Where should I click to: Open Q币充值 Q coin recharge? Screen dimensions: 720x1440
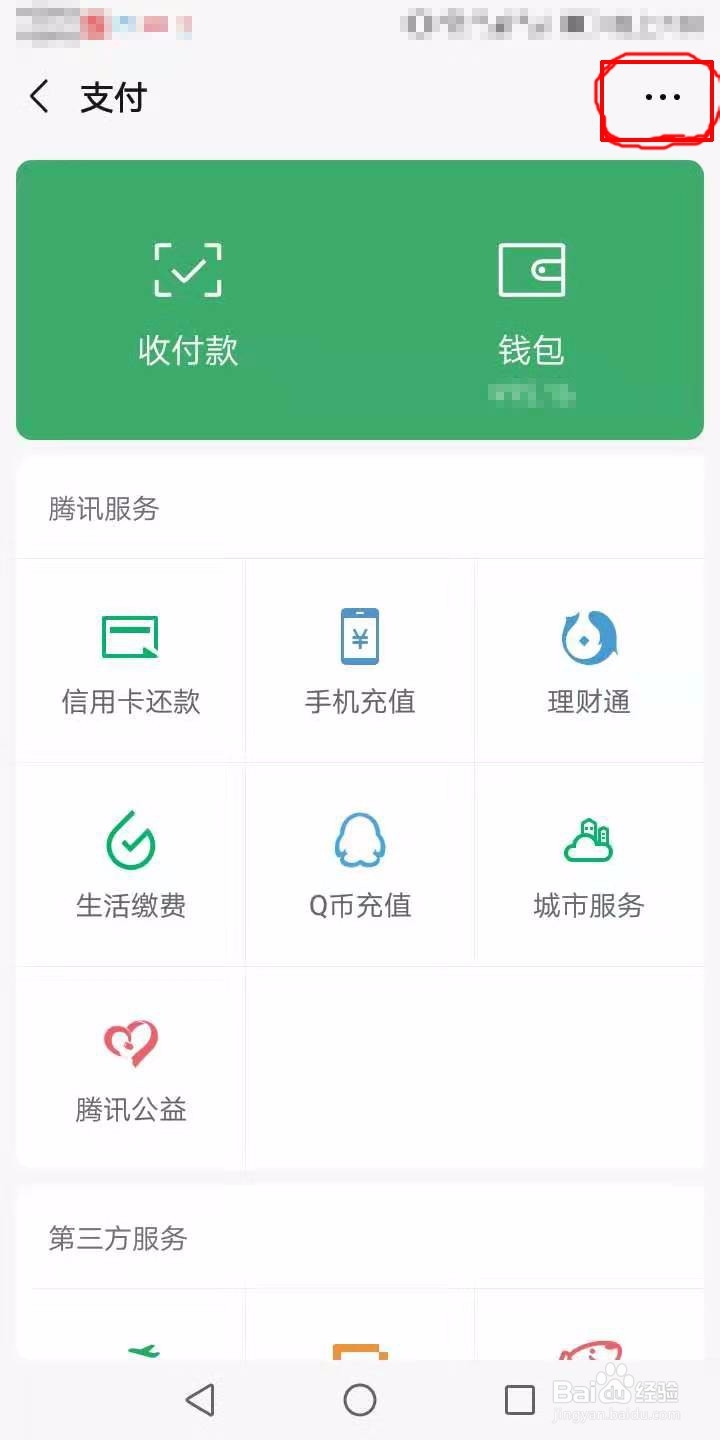360,863
